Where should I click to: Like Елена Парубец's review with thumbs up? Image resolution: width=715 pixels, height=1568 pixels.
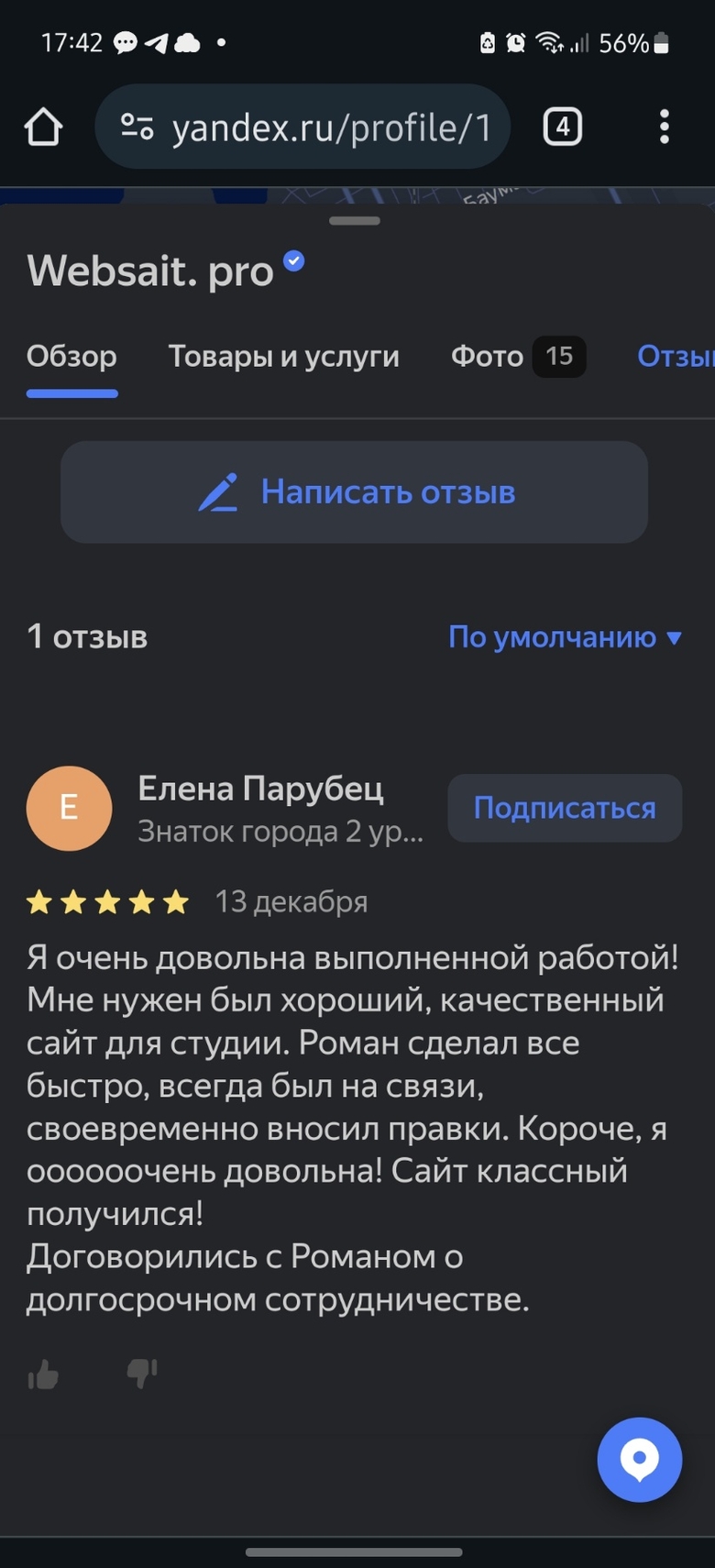tap(43, 1375)
